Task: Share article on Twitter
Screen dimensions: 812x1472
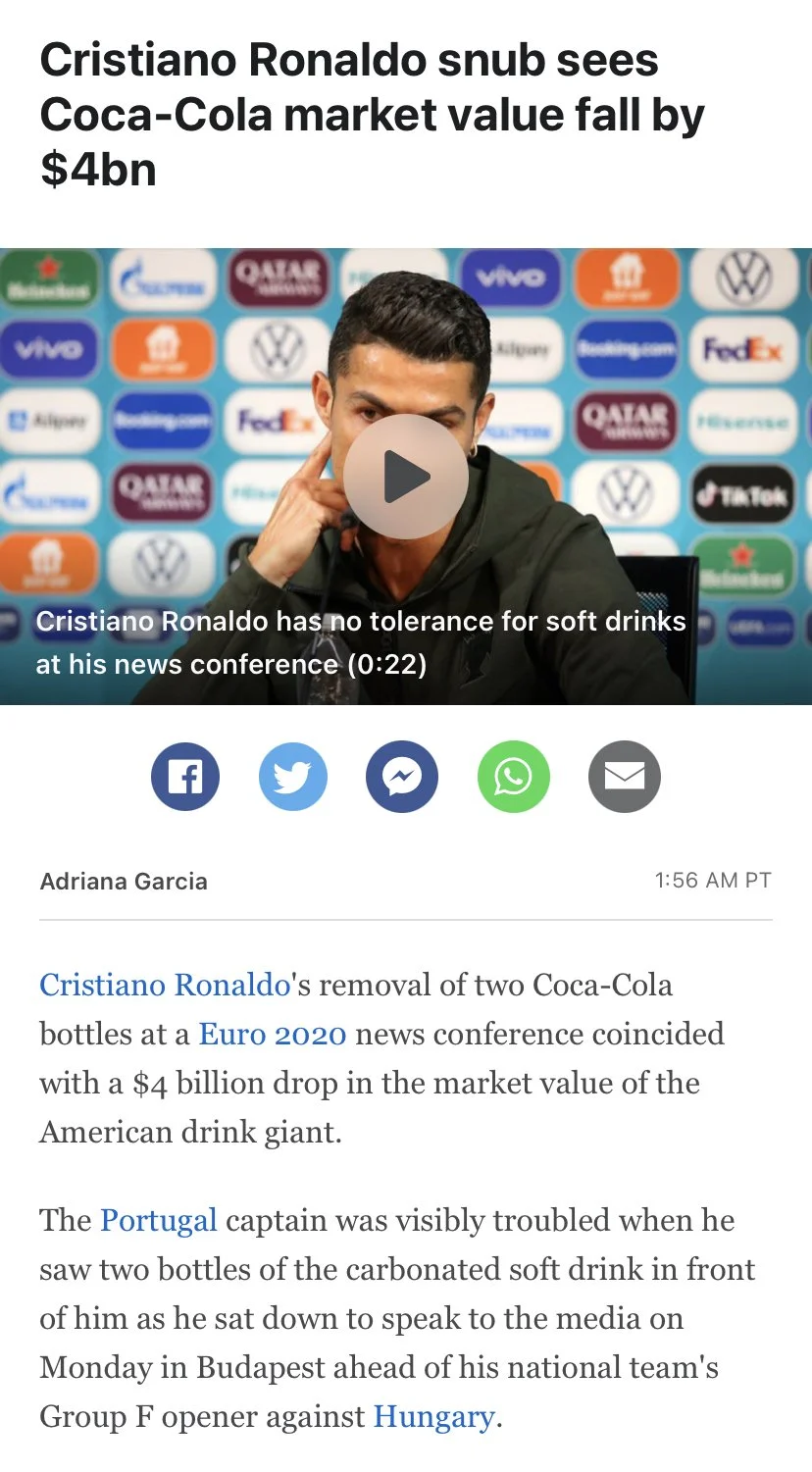Action: click(292, 777)
